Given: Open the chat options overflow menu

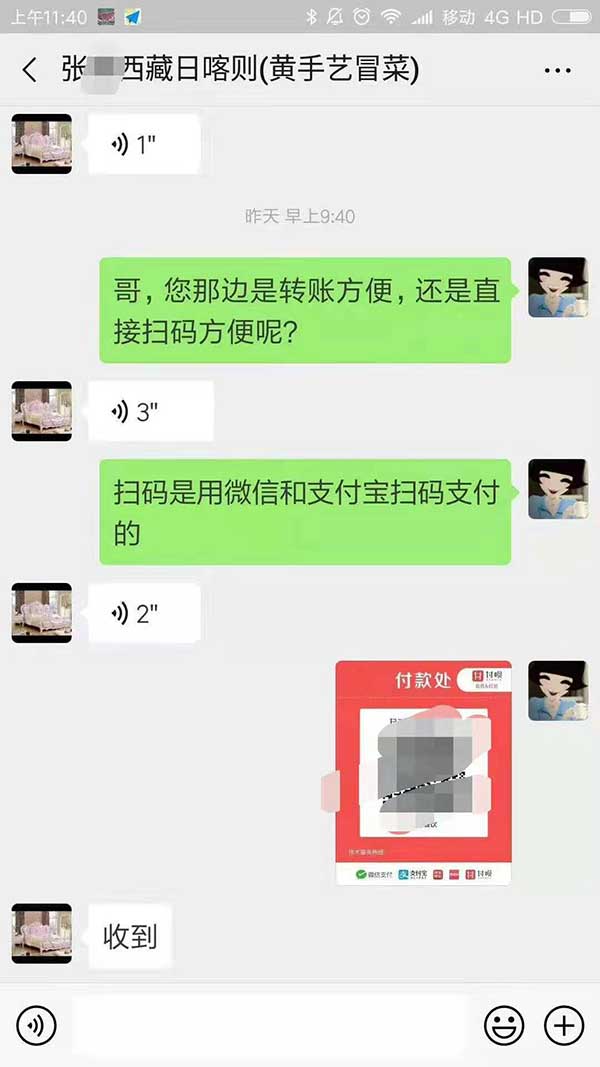Looking at the screenshot, I should coord(557,70).
